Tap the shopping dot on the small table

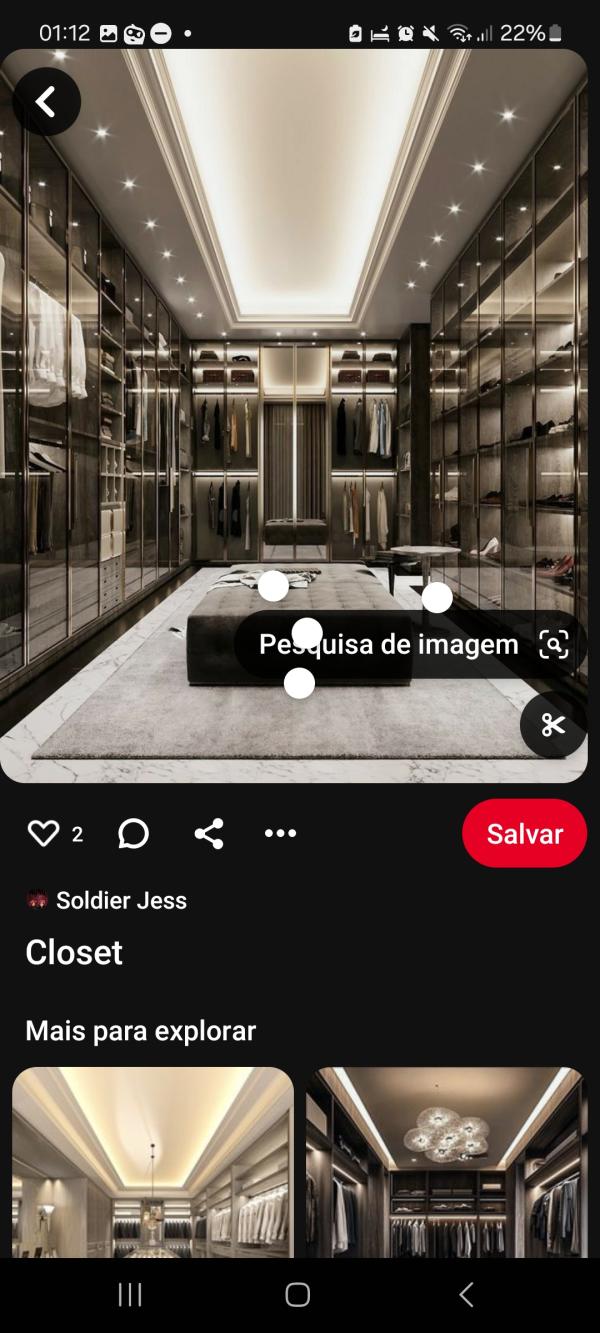[x=437, y=598]
